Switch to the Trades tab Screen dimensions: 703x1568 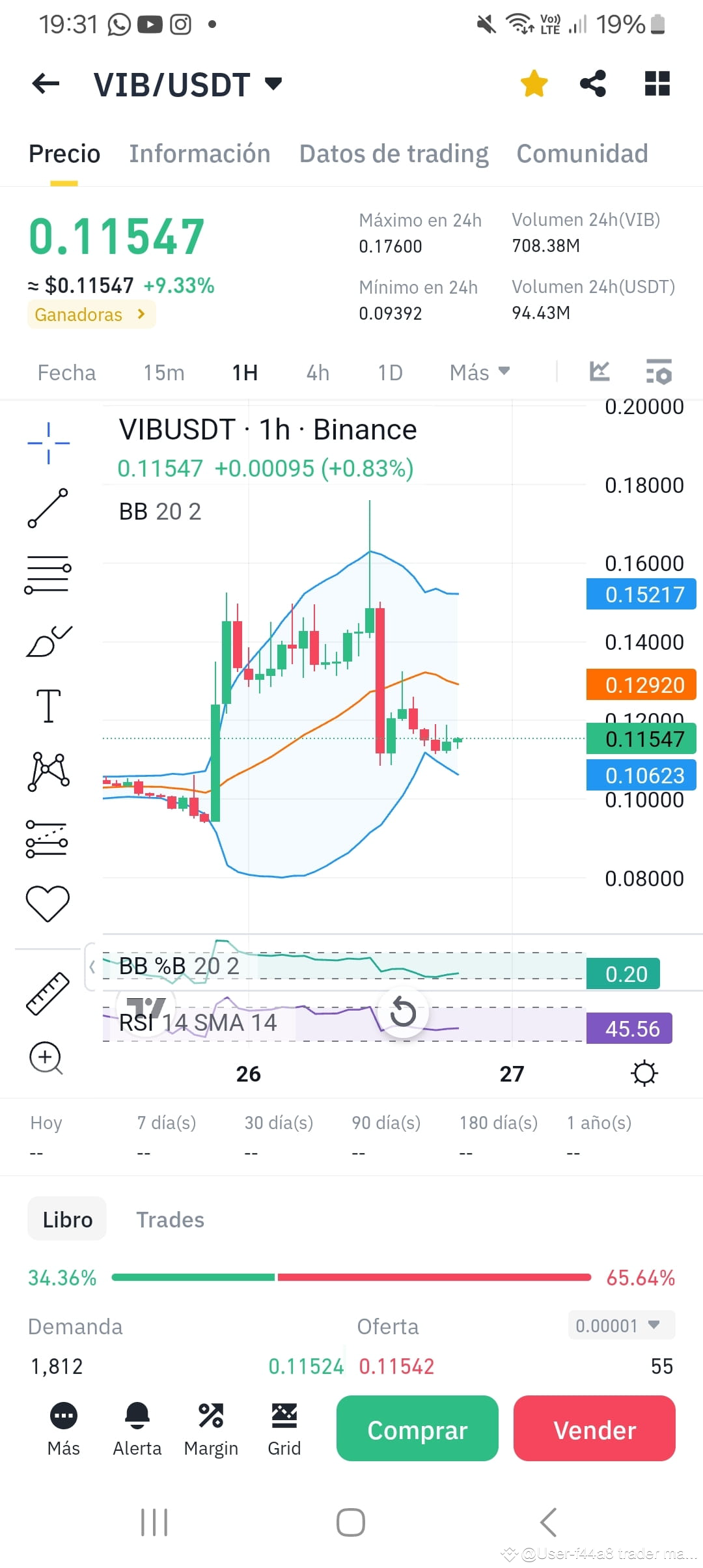tap(170, 1219)
